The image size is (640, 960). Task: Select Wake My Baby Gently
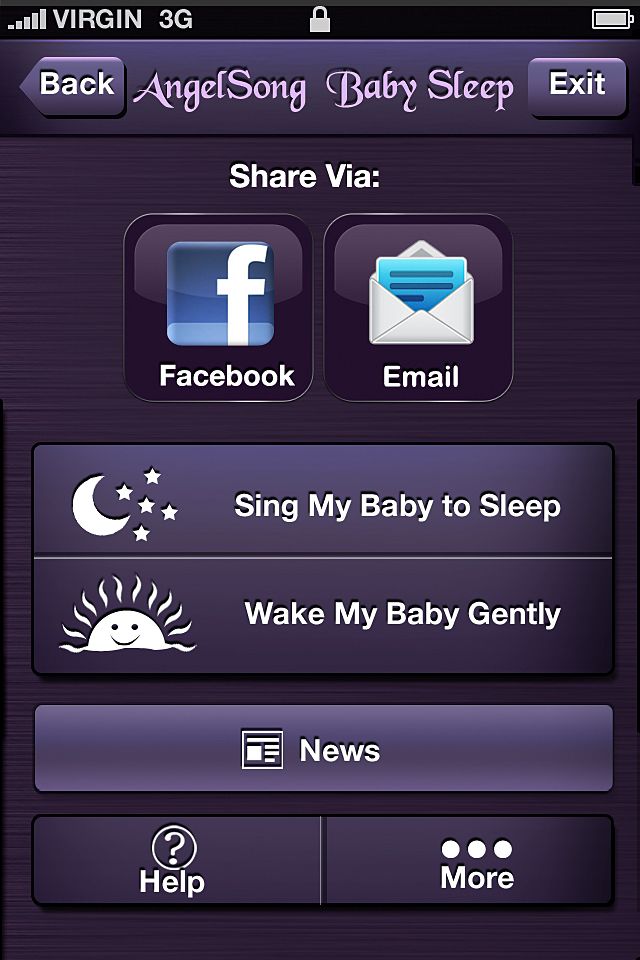pyautogui.click(x=323, y=615)
